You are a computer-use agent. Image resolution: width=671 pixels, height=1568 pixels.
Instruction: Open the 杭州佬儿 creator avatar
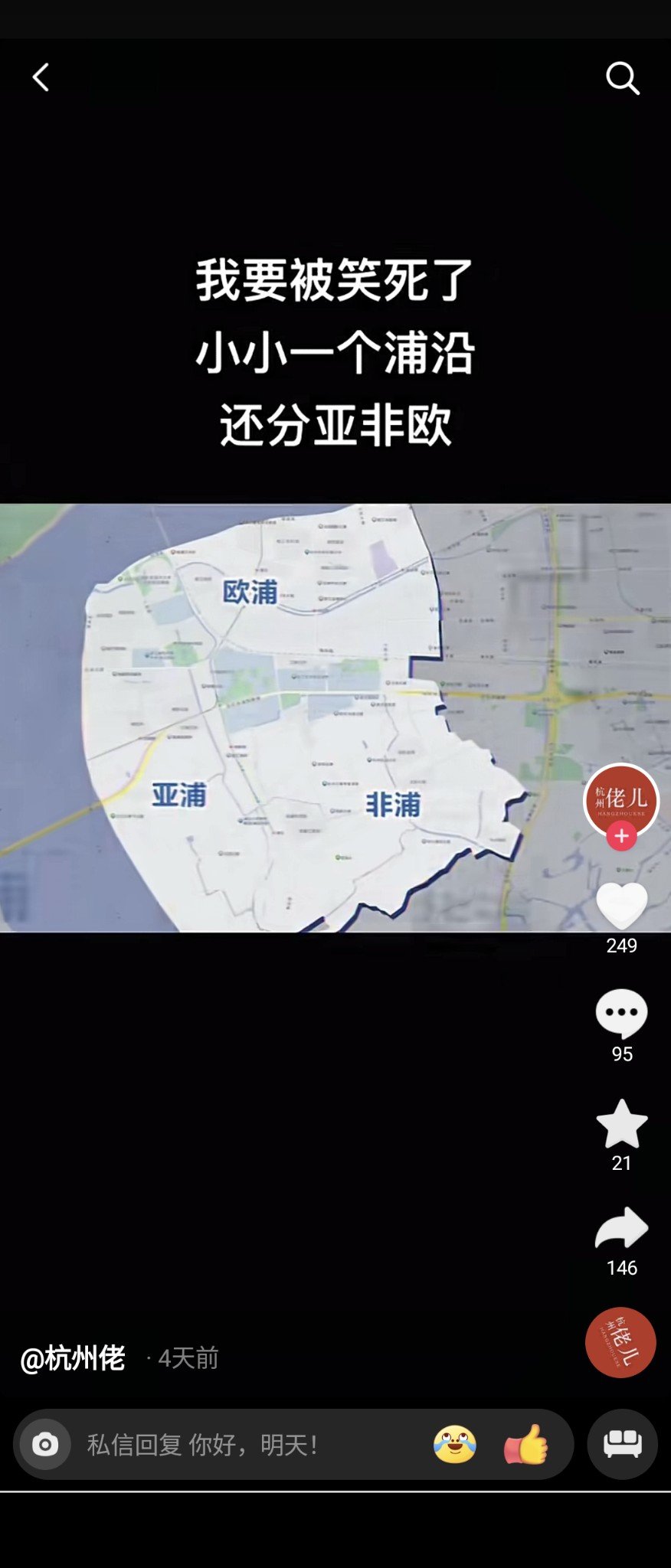click(620, 799)
